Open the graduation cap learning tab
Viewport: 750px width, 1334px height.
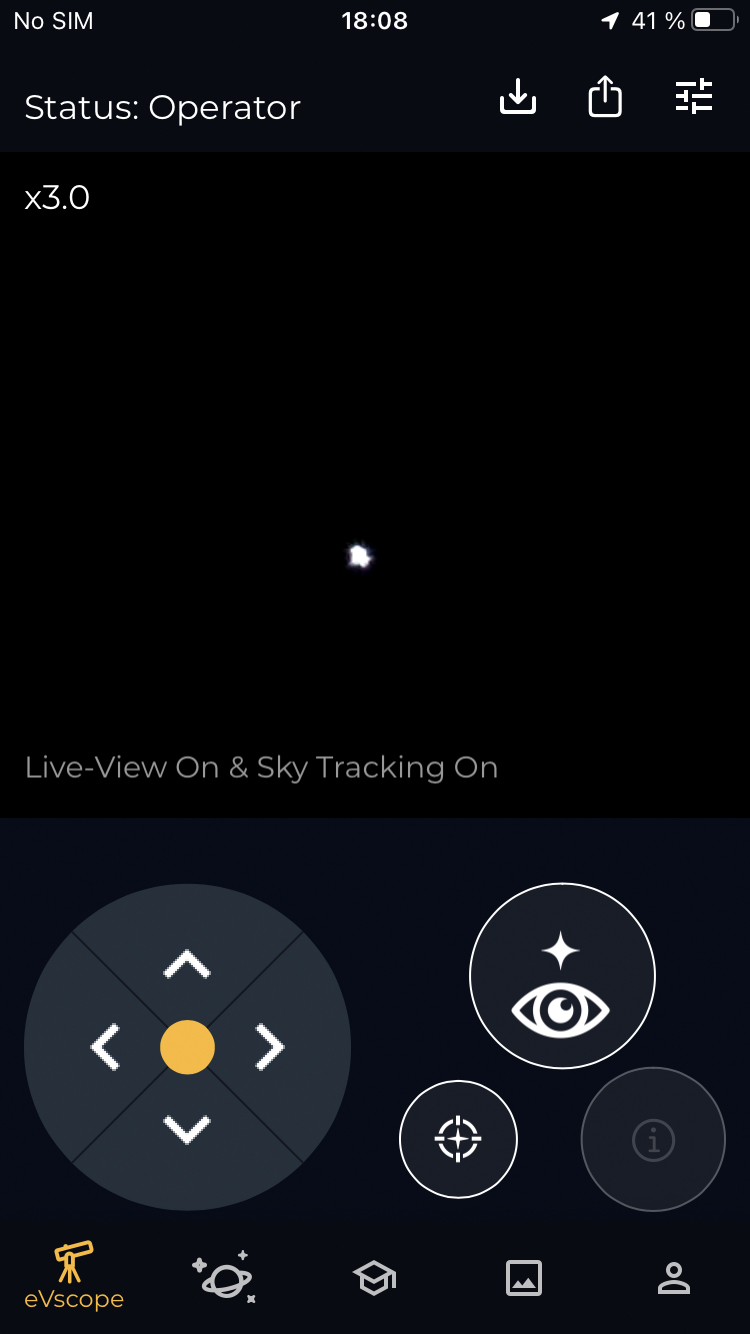[x=375, y=1278]
